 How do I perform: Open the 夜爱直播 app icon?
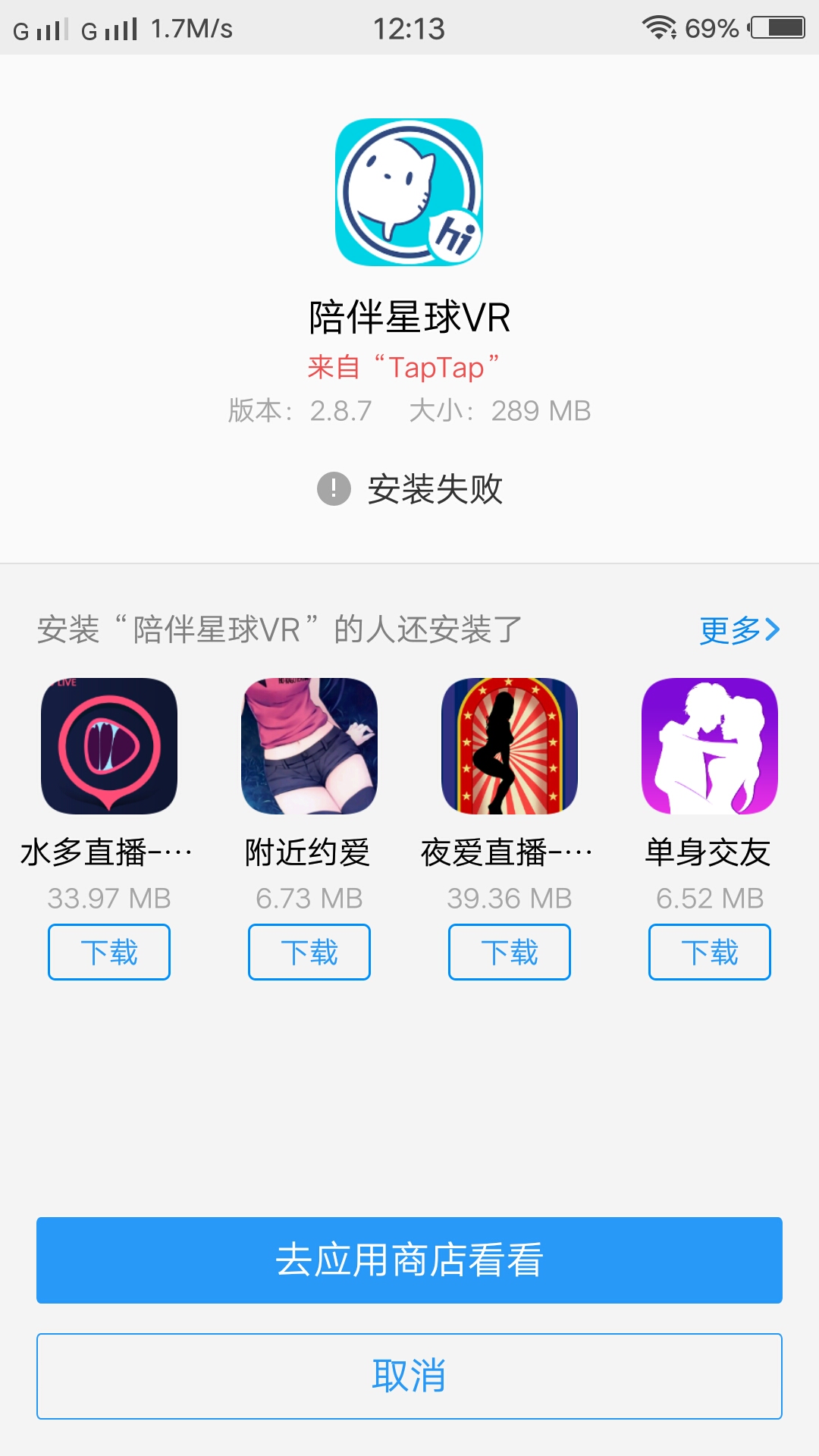point(510,746)
